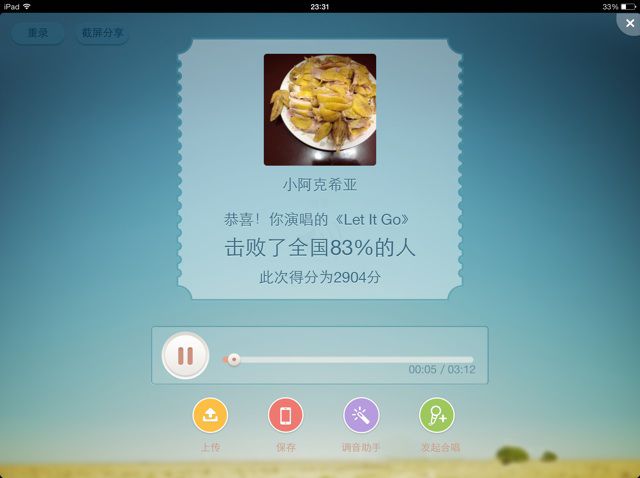Image resolution: width=640 pixels, height=478 pixels.
Task: Tap 截屏分享 to share a screenshot
Action: coord(103,33)
